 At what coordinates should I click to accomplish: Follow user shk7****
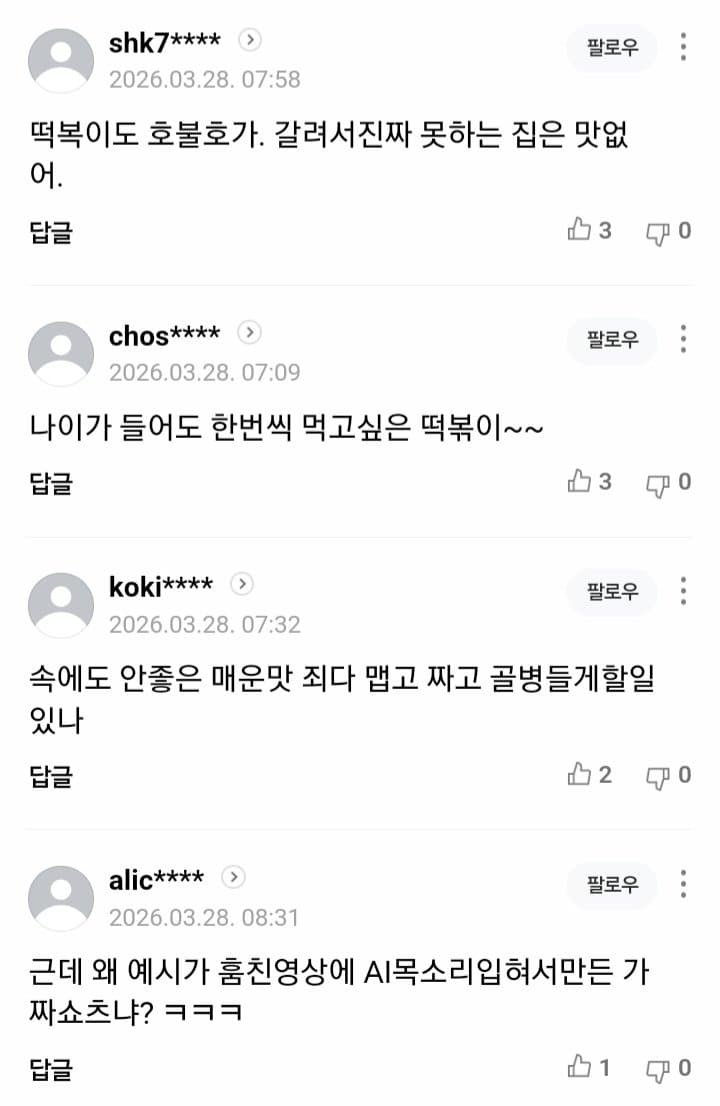pyautogui.click(x=612, y=48)
